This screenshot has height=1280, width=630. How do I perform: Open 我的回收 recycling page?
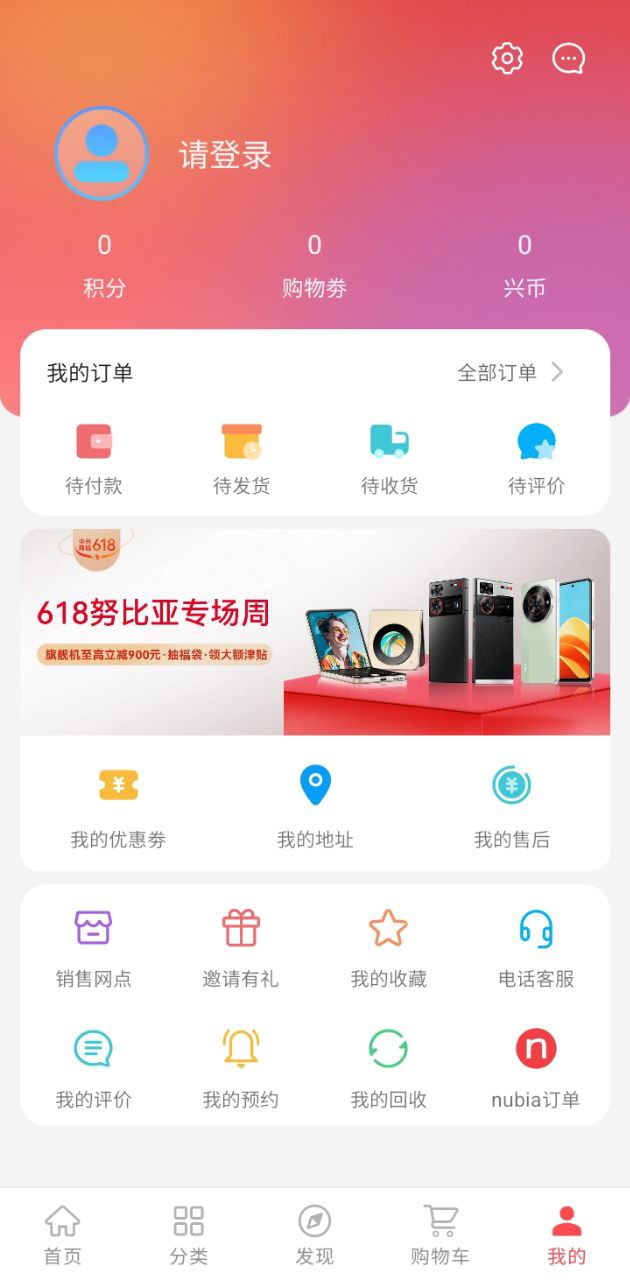pos(388,1066)
